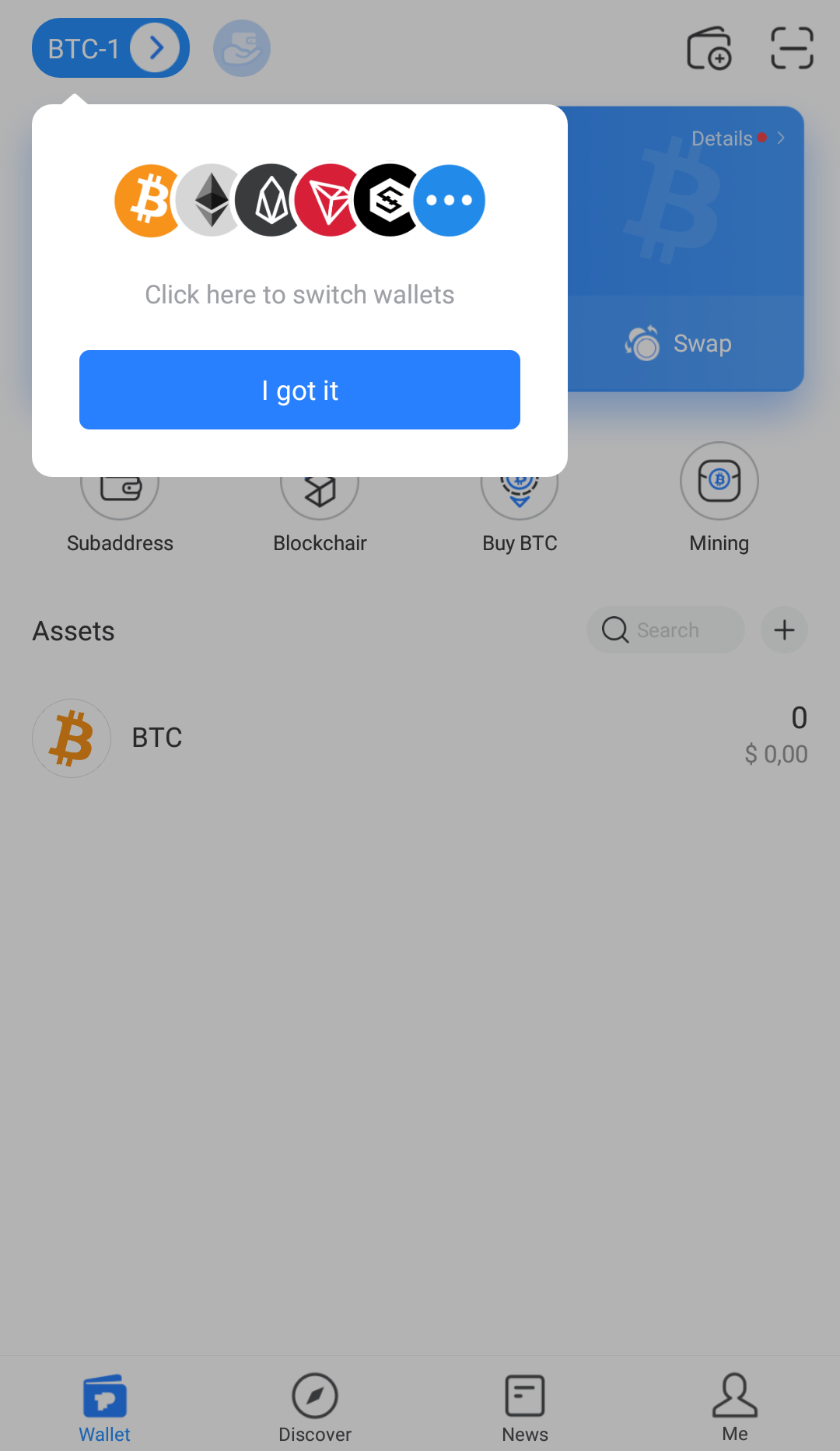Dismiss the tooltip with I got it
Viewport: 840px width, 1451px height.
pyautogui.click(x=299, y=390)
